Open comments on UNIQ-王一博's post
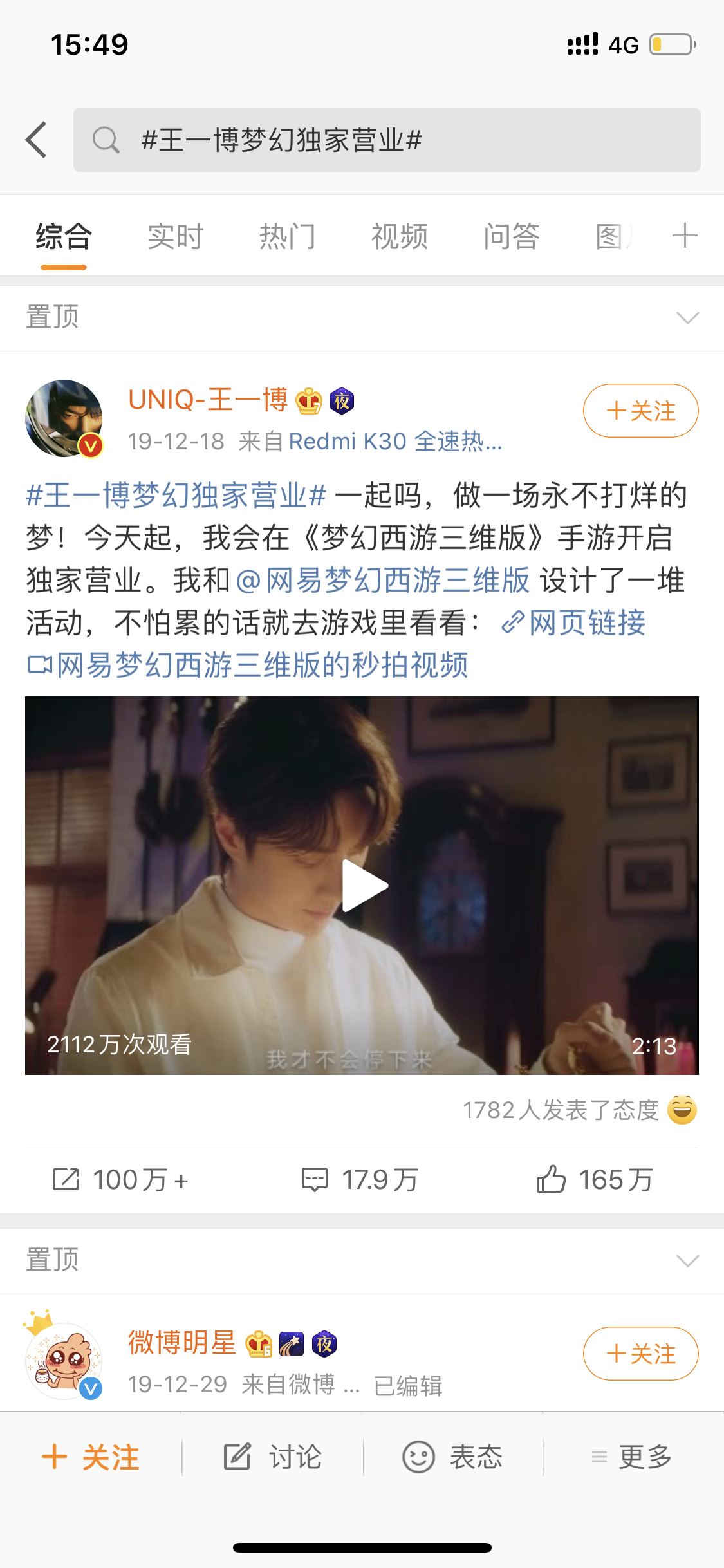Viewport: 724px width, 1568px height. pos(360,1180)
